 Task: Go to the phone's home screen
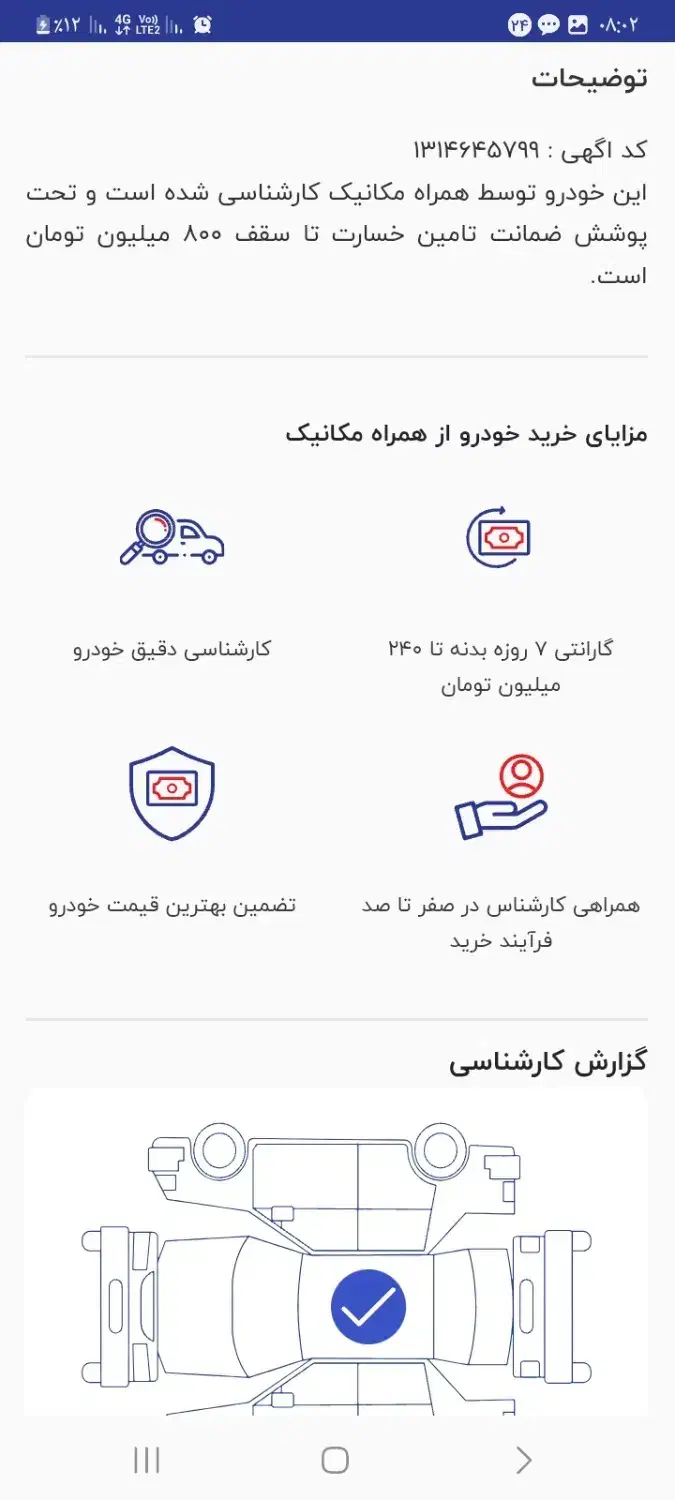pos(335,1461)
